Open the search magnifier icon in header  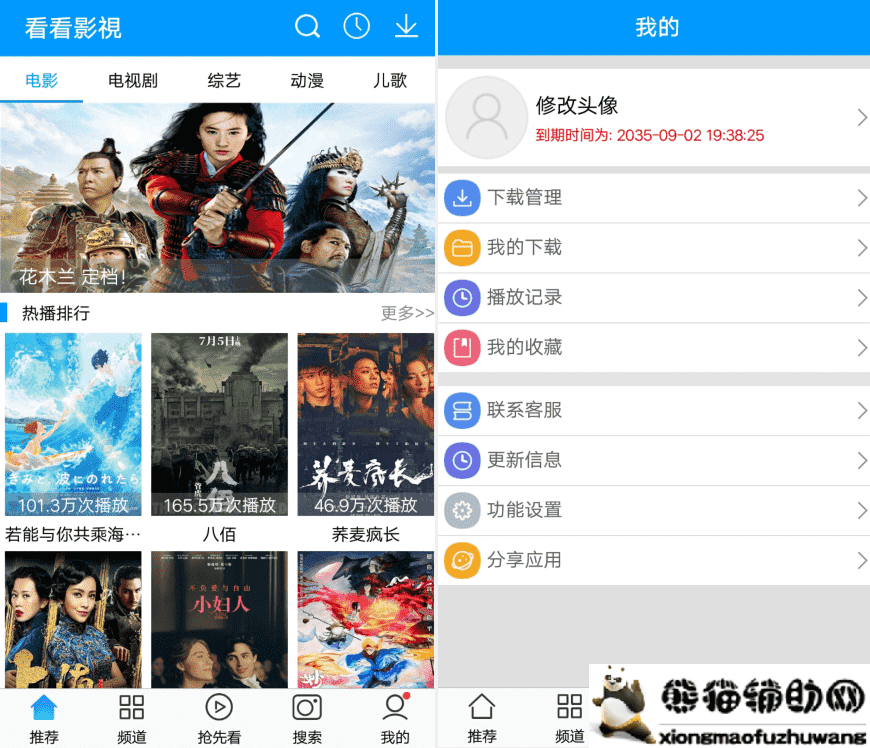[x=308, y=27]
